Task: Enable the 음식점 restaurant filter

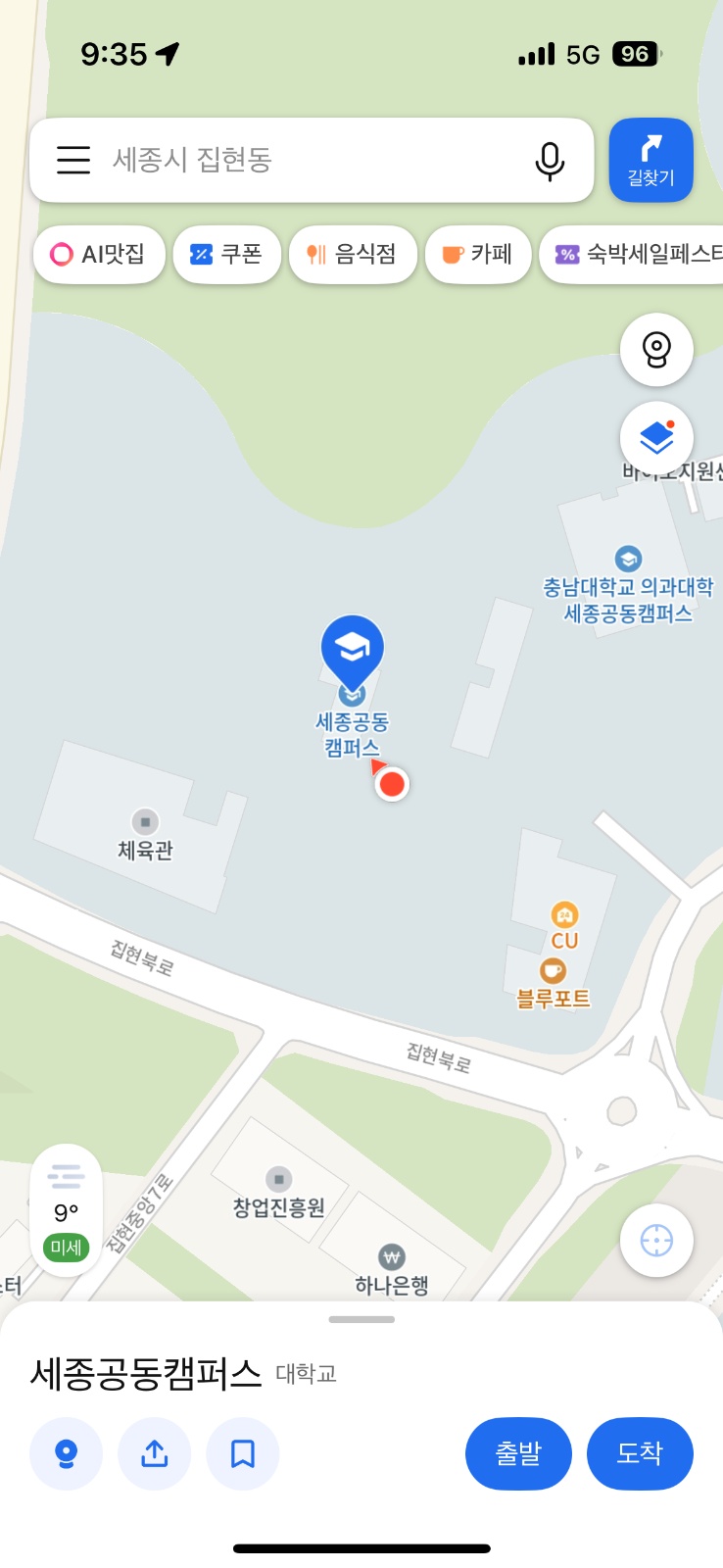Action: click(354, 254)
